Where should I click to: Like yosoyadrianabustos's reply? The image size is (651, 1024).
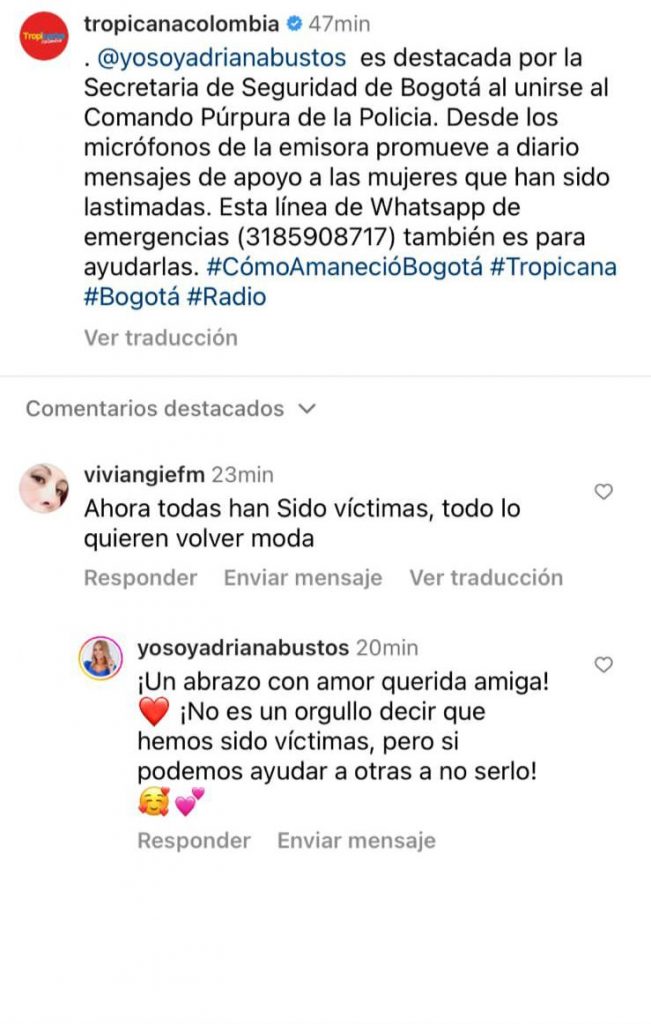[x=603, y=664]
